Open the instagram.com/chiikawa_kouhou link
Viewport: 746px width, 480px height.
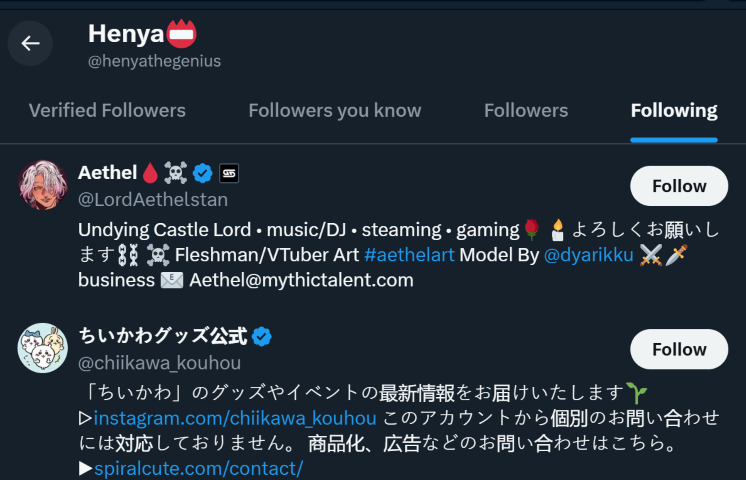click(x=235, y=418)
